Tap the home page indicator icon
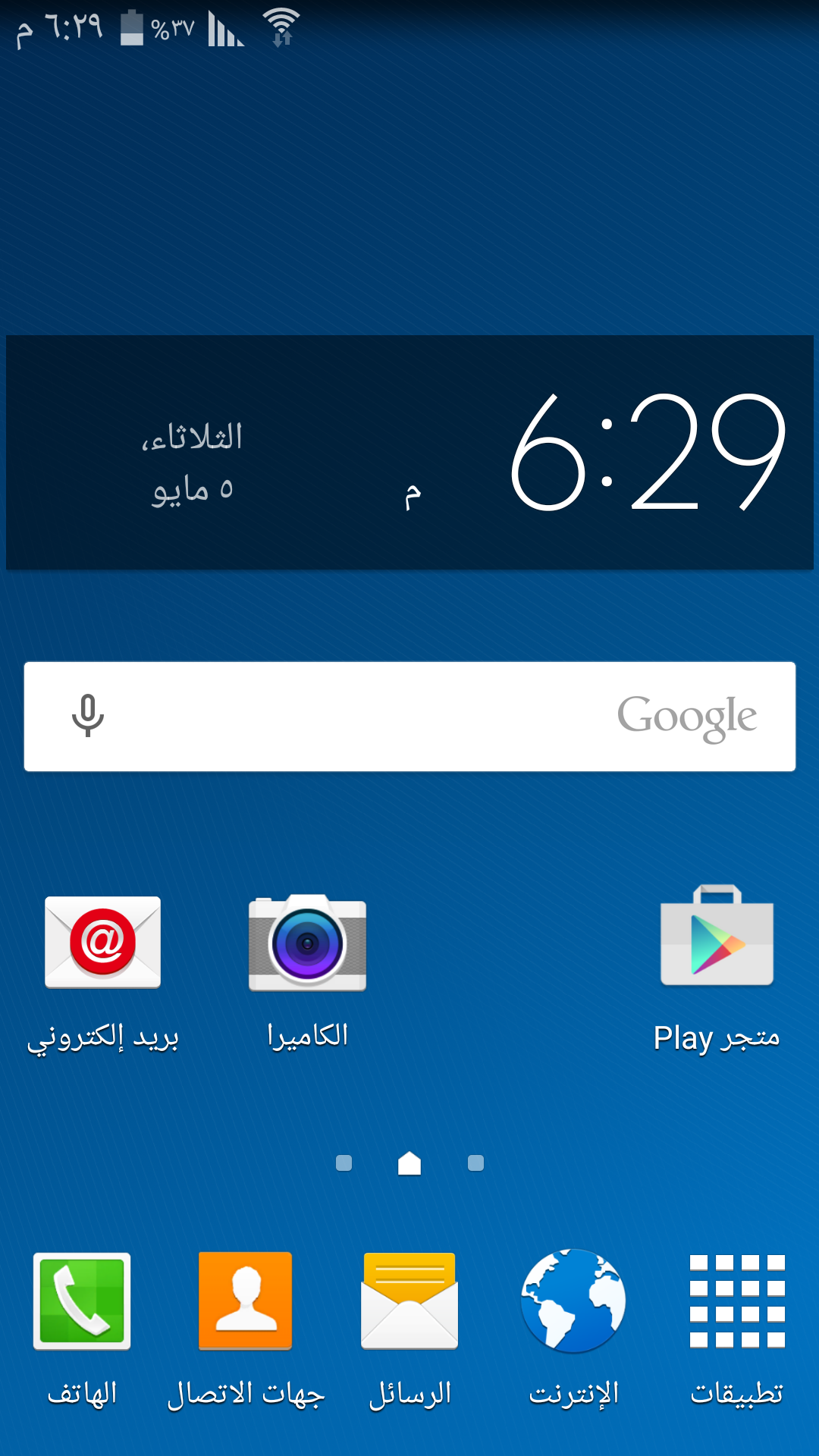The height and width of the screenshot is (1456, 819). (x=409, y=1163)
